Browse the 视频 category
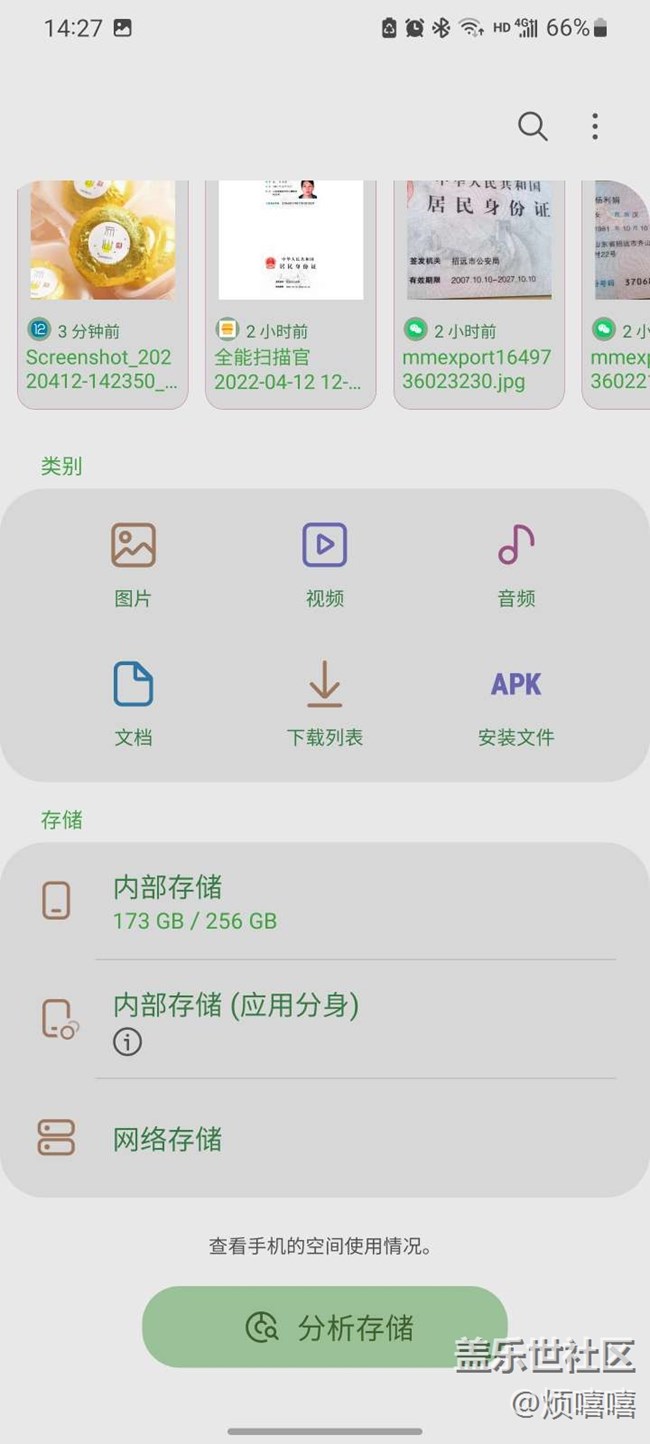Image resolution: width=650 pixels, height=1444 pixels. 325,564
